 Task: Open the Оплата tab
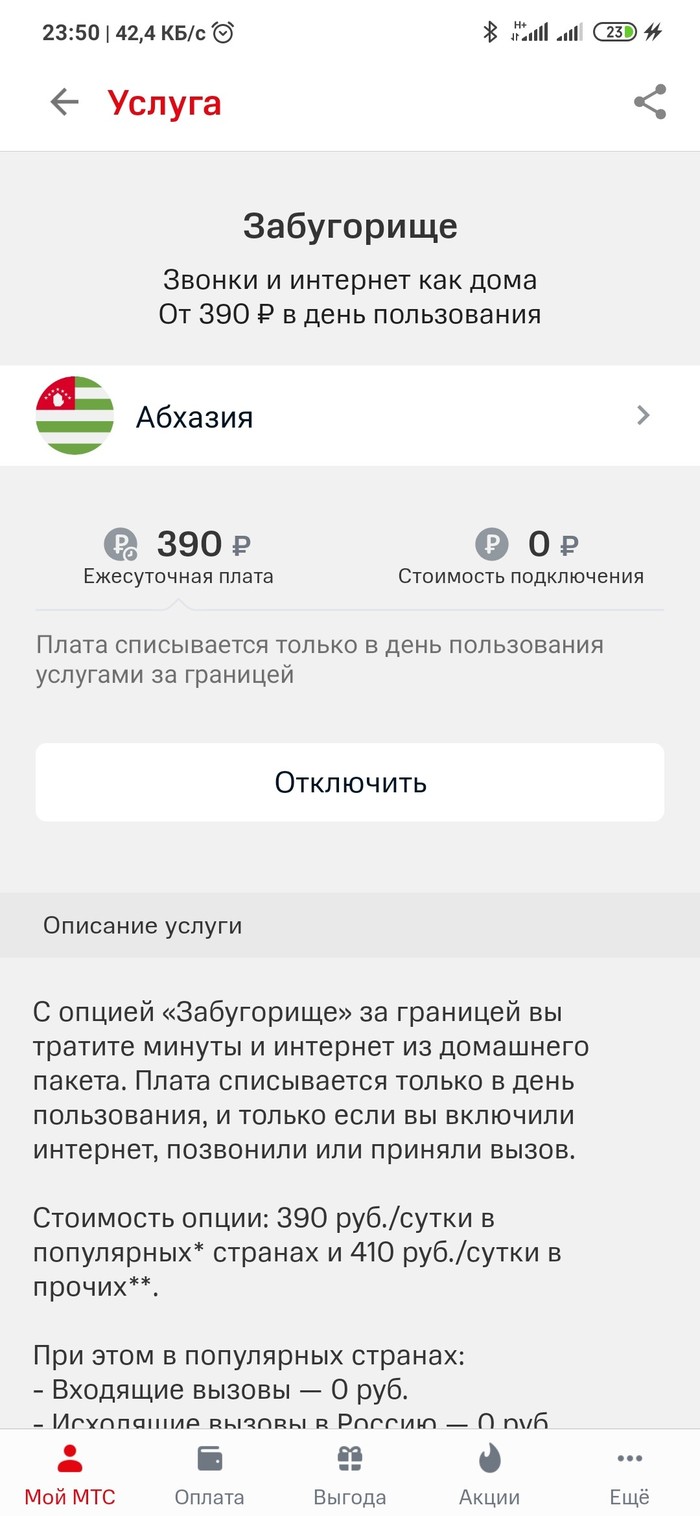point(209,1475)
